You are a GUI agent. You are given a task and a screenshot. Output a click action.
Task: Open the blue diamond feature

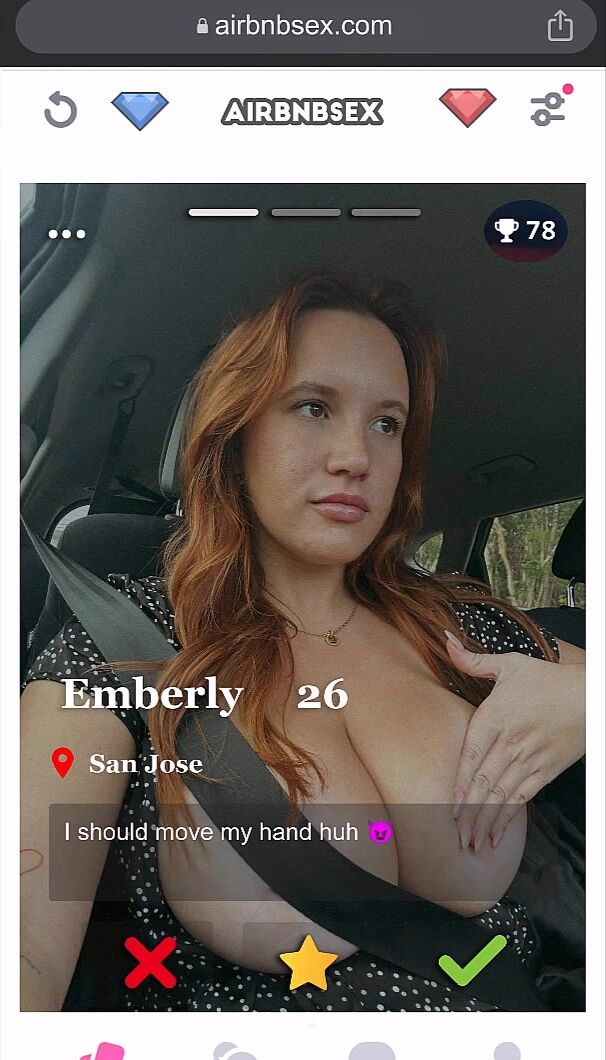click(x=140, y=109)
